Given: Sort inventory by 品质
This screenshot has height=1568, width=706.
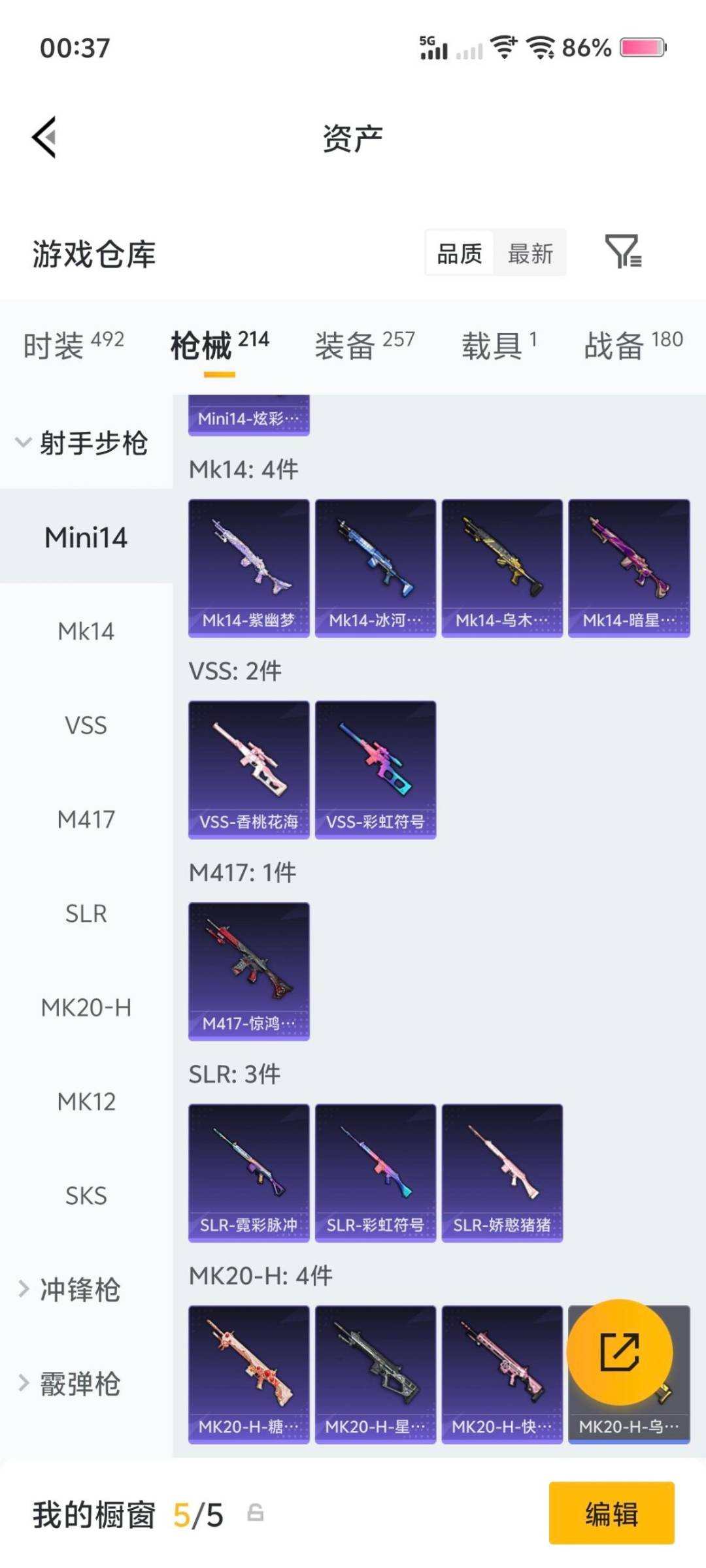Looking at the screenshot, I should (460, 253).
